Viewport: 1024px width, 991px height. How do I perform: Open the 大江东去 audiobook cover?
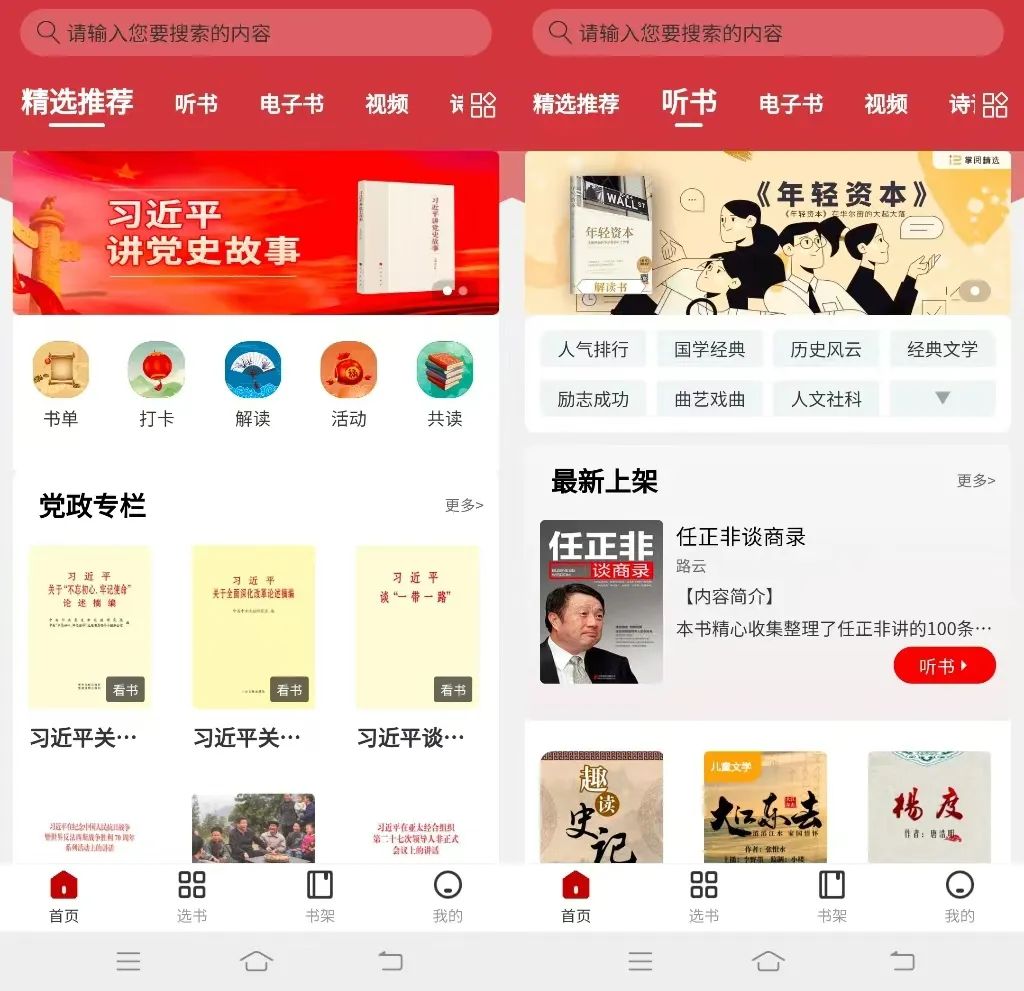(x=765, y=806)
